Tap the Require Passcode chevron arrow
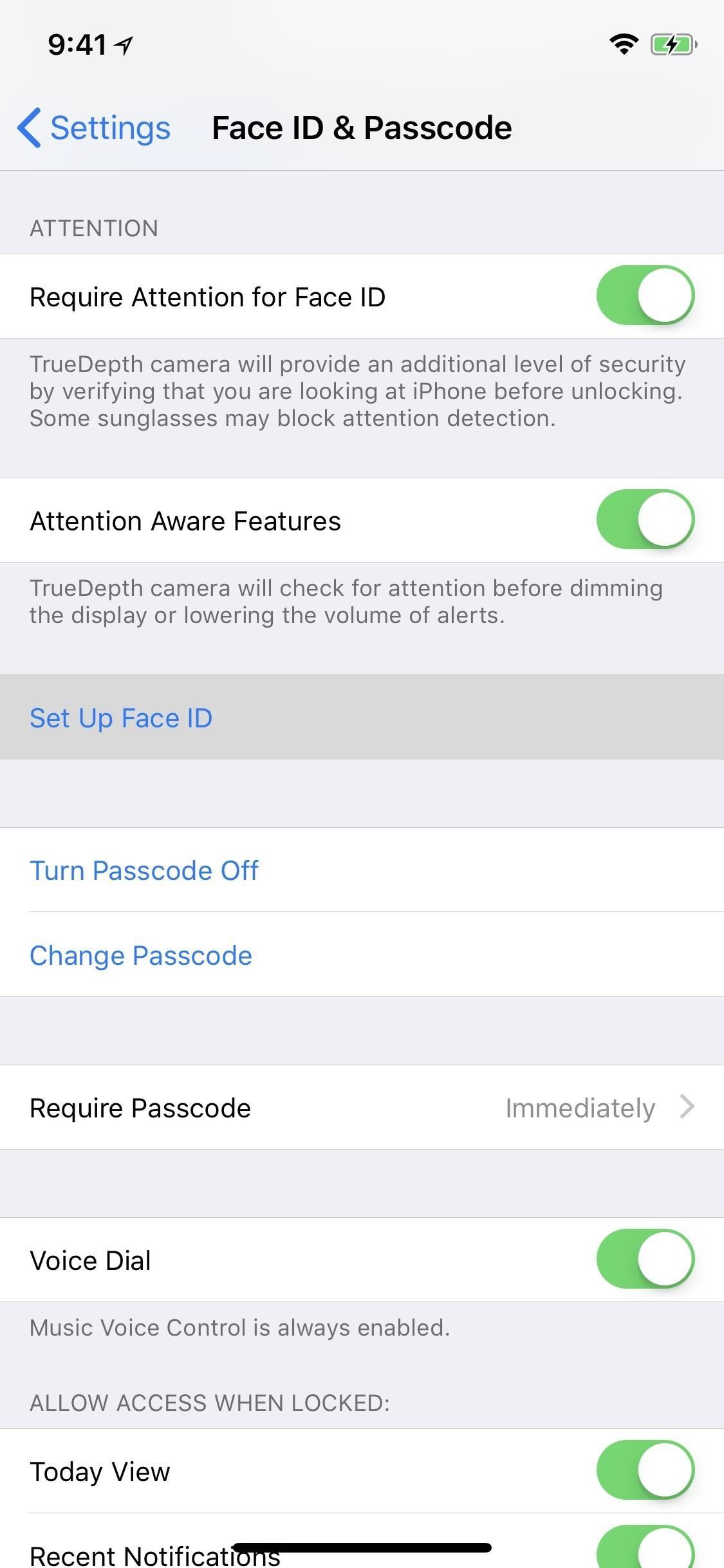 pos(687,1107)
